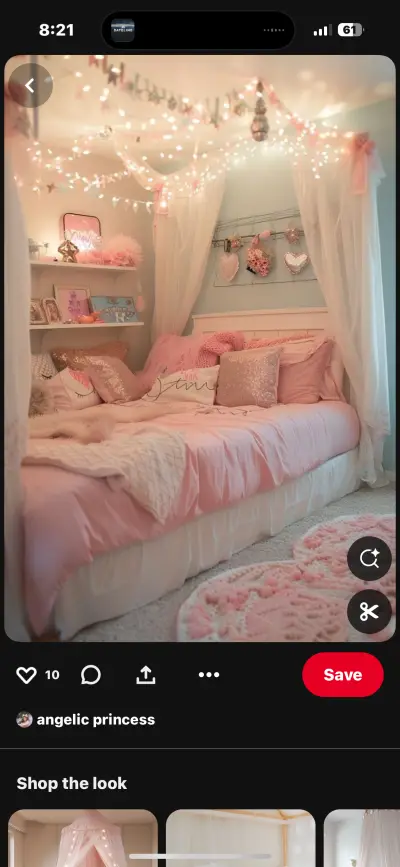
Task: View the pink bedroom pin image
Action: [x=200, y=348]
